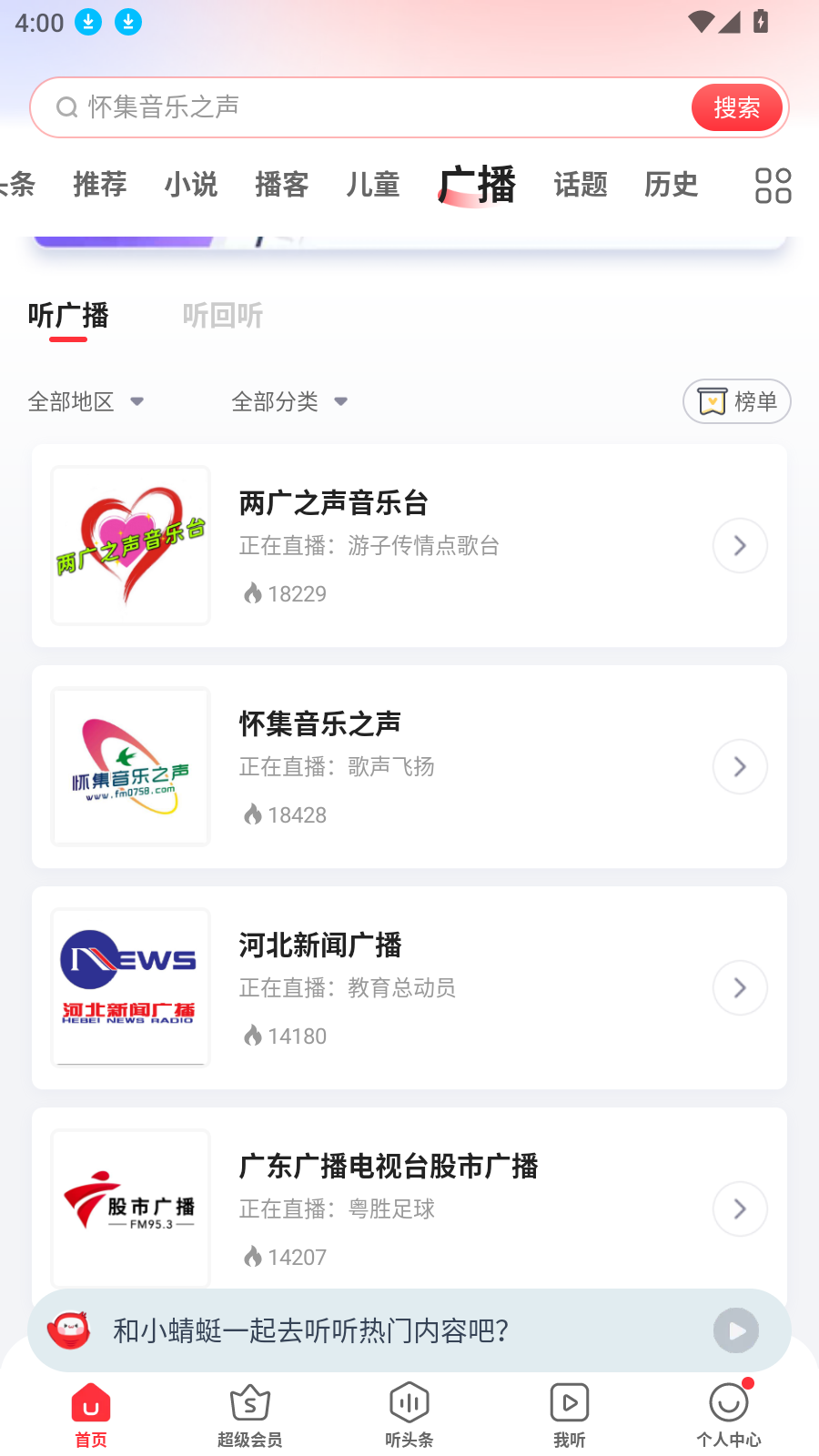Open the 怀集音乐之声 radio station
The width and height of the screenshot is (819, 1456).
409,767
